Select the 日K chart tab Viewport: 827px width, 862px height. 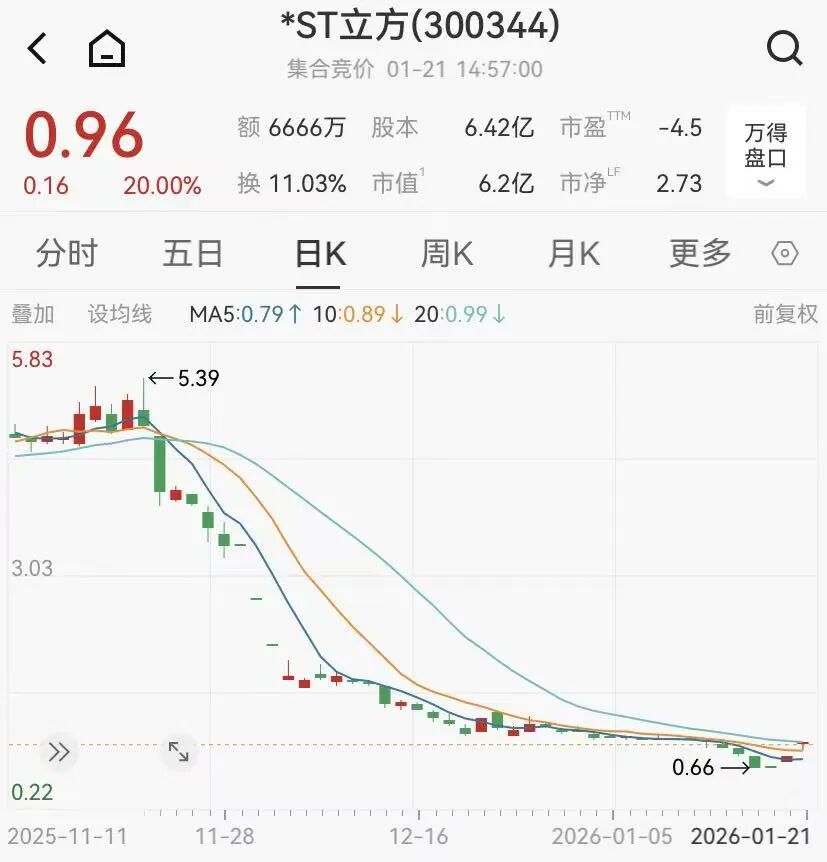pyautogui.click(x=320, y=254)
